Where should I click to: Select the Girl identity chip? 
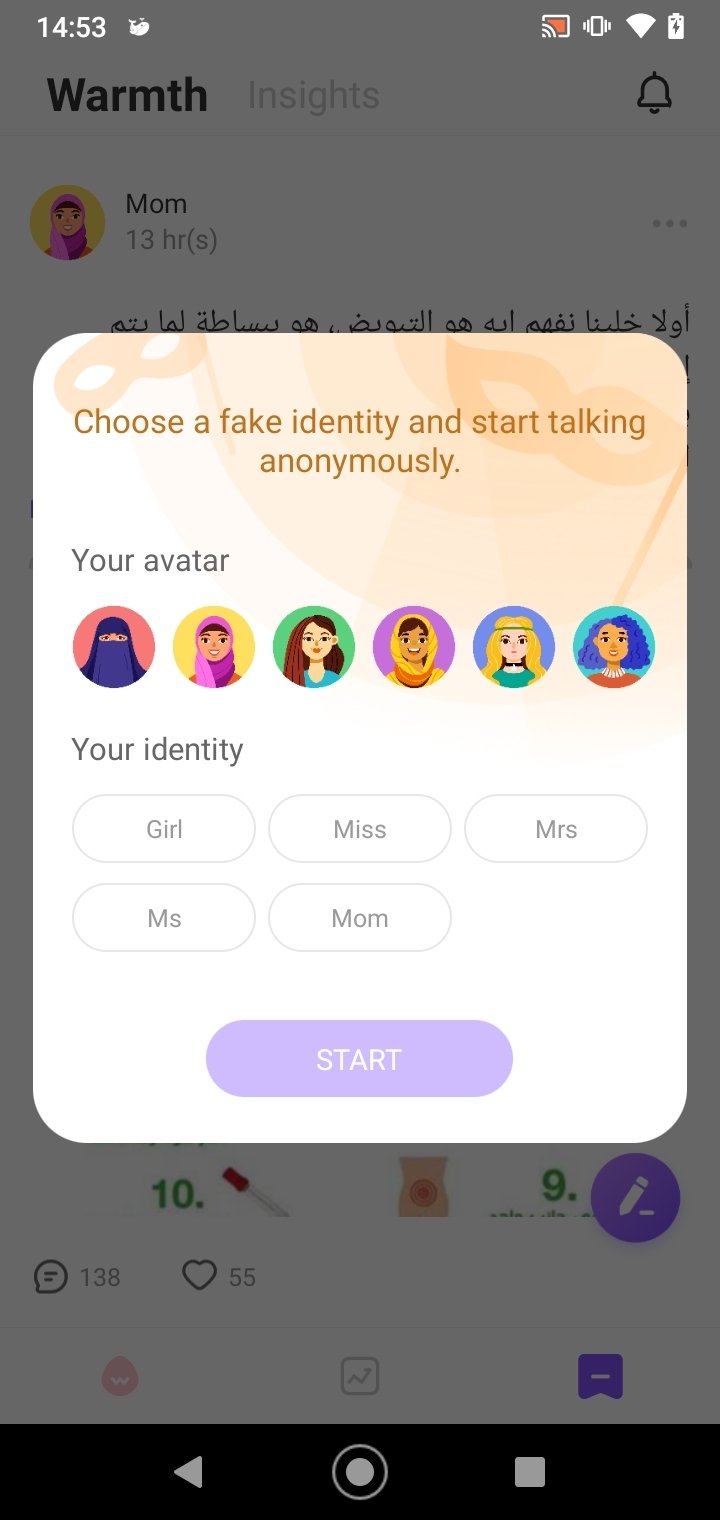tap(164, 829)
